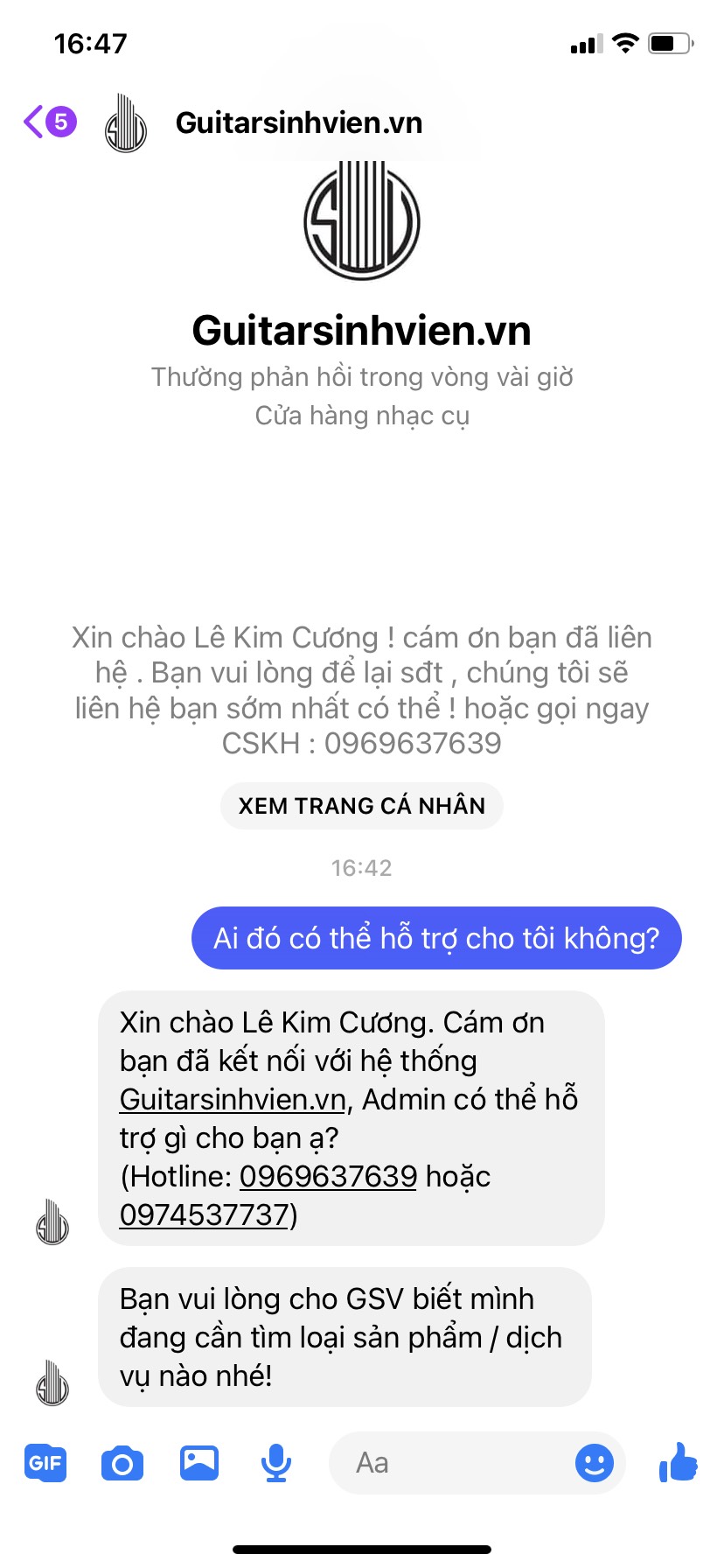The height and width of the screenshot is (1568, 724).
Task: Record a voice message with microphone
Action: (276, 1462)
